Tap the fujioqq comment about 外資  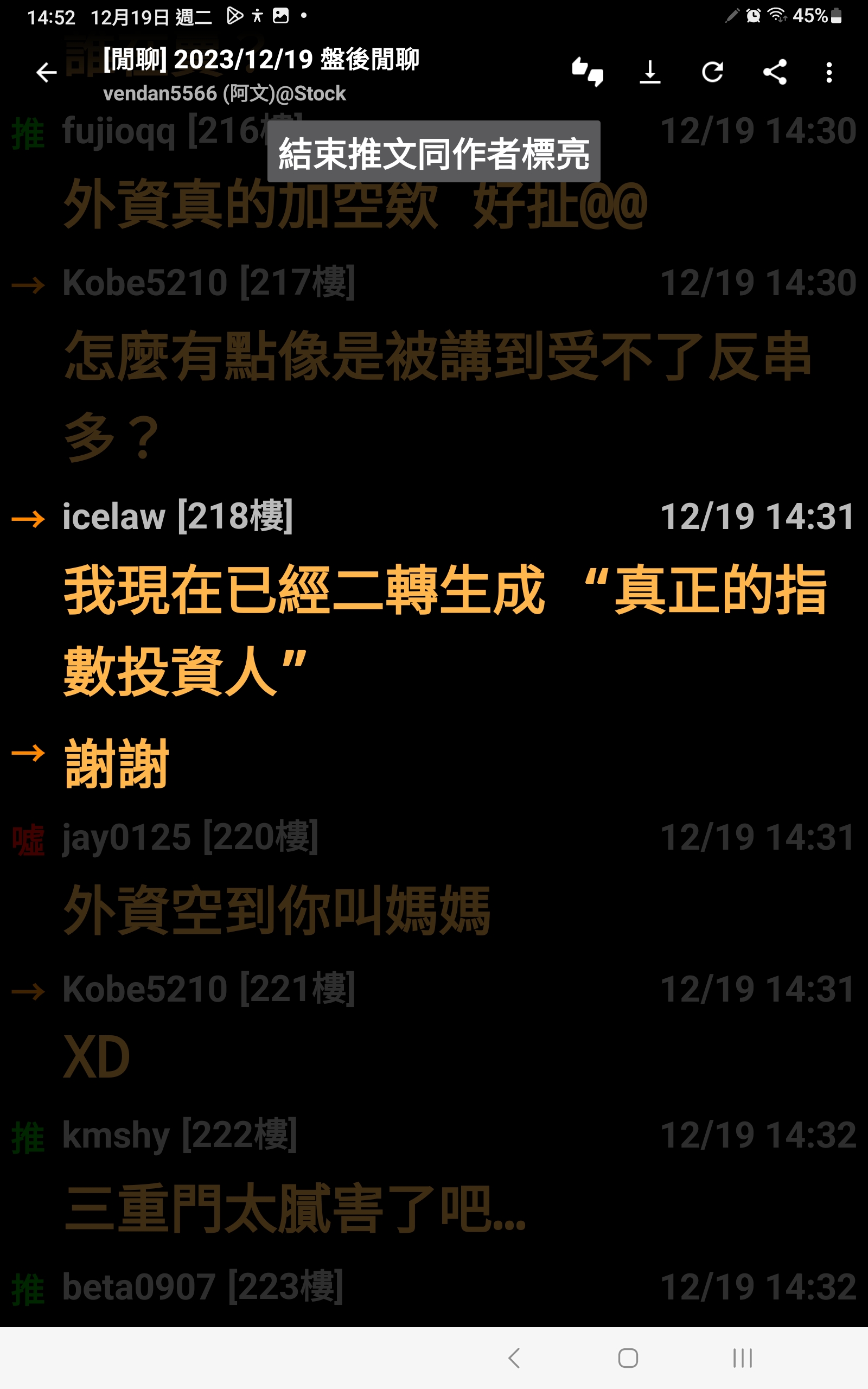(x=356, y=204)
